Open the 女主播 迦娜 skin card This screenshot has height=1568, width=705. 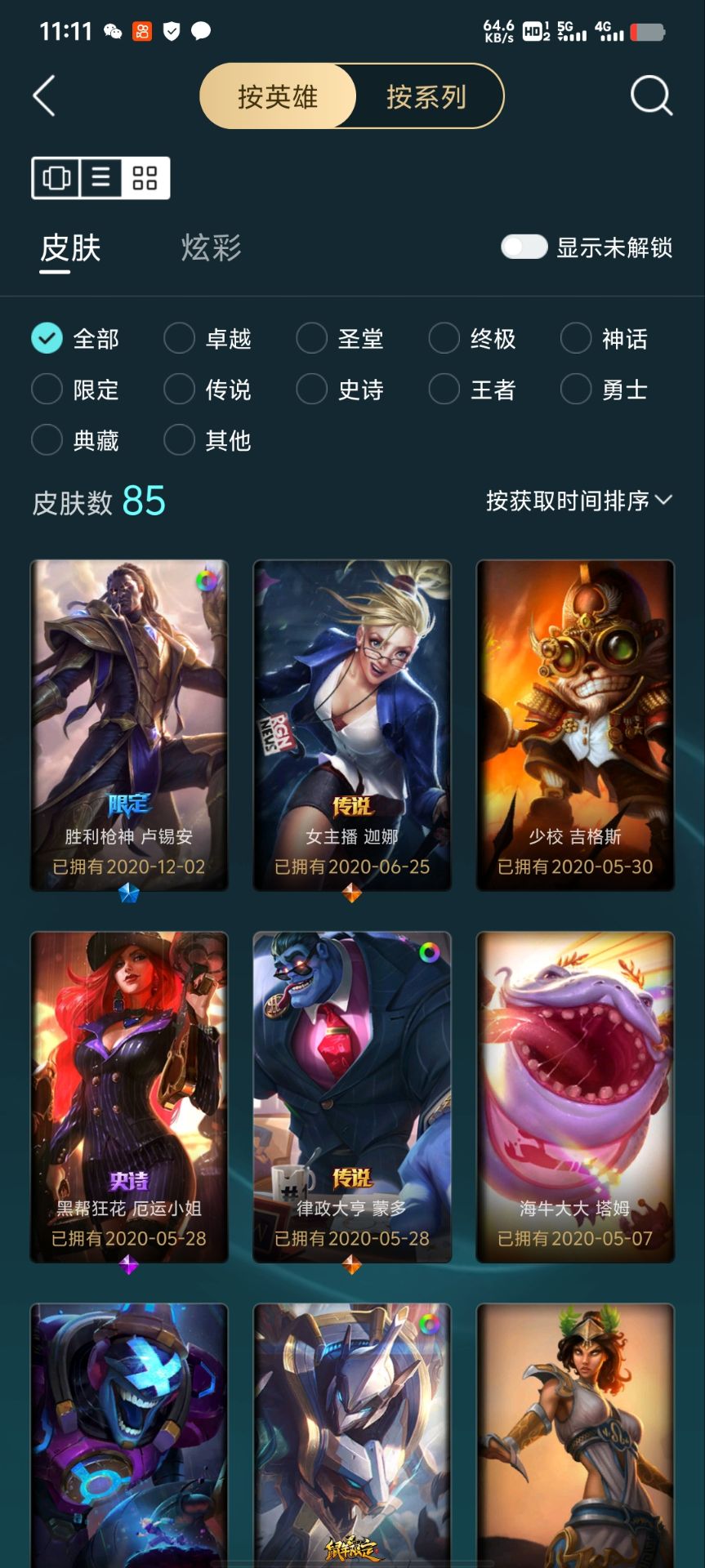352,724
